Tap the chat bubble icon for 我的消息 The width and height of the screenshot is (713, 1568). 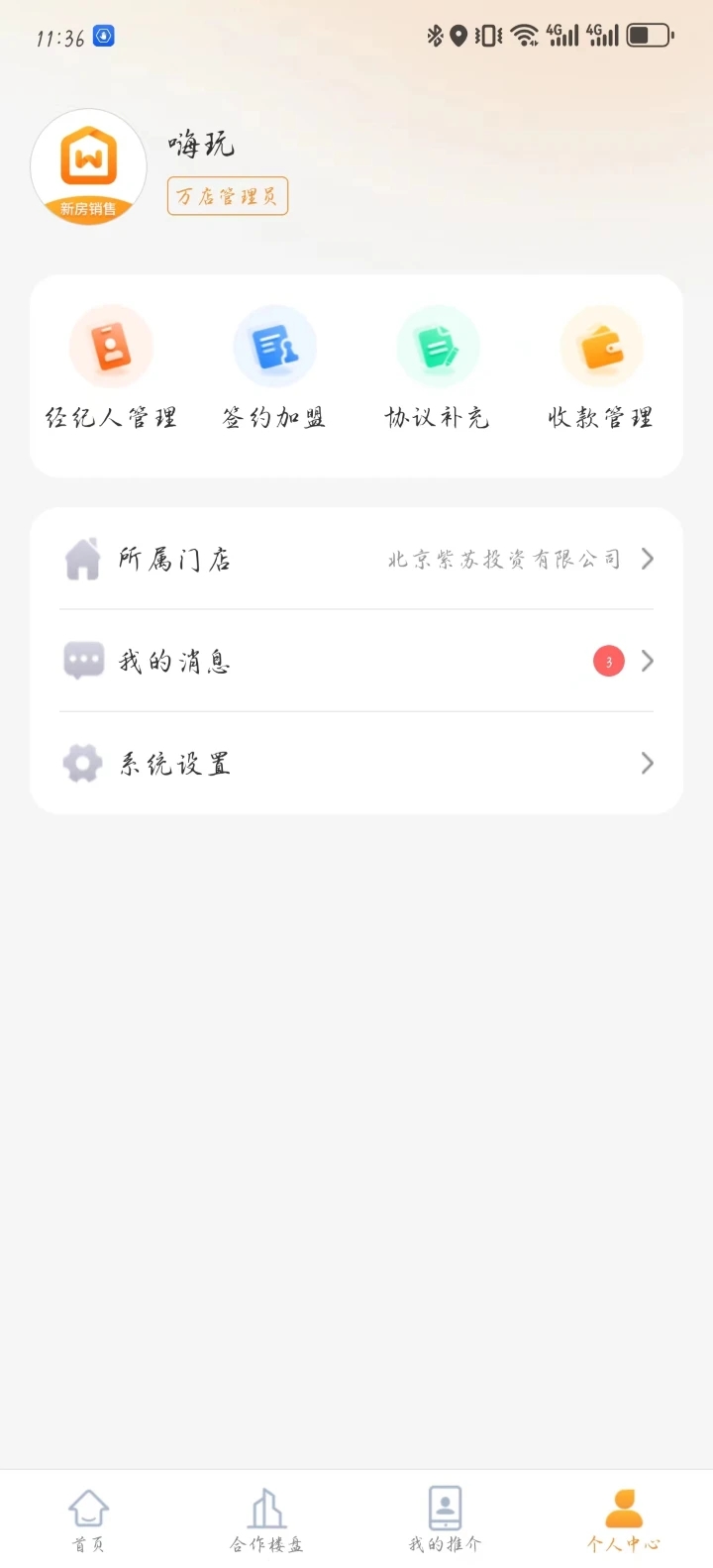(83, 661)
